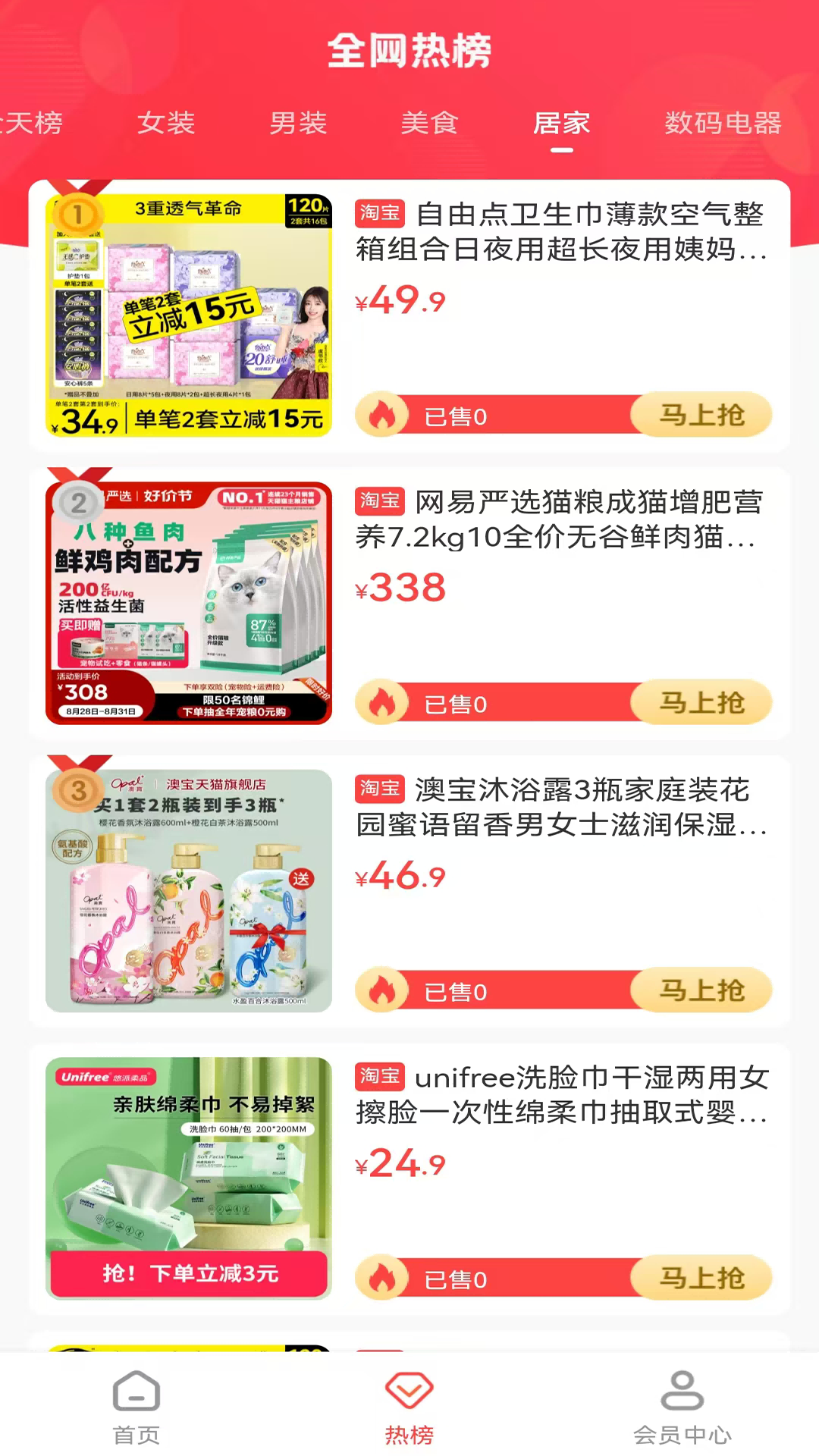Switch to the 女装 category tab

coord(166,124)
